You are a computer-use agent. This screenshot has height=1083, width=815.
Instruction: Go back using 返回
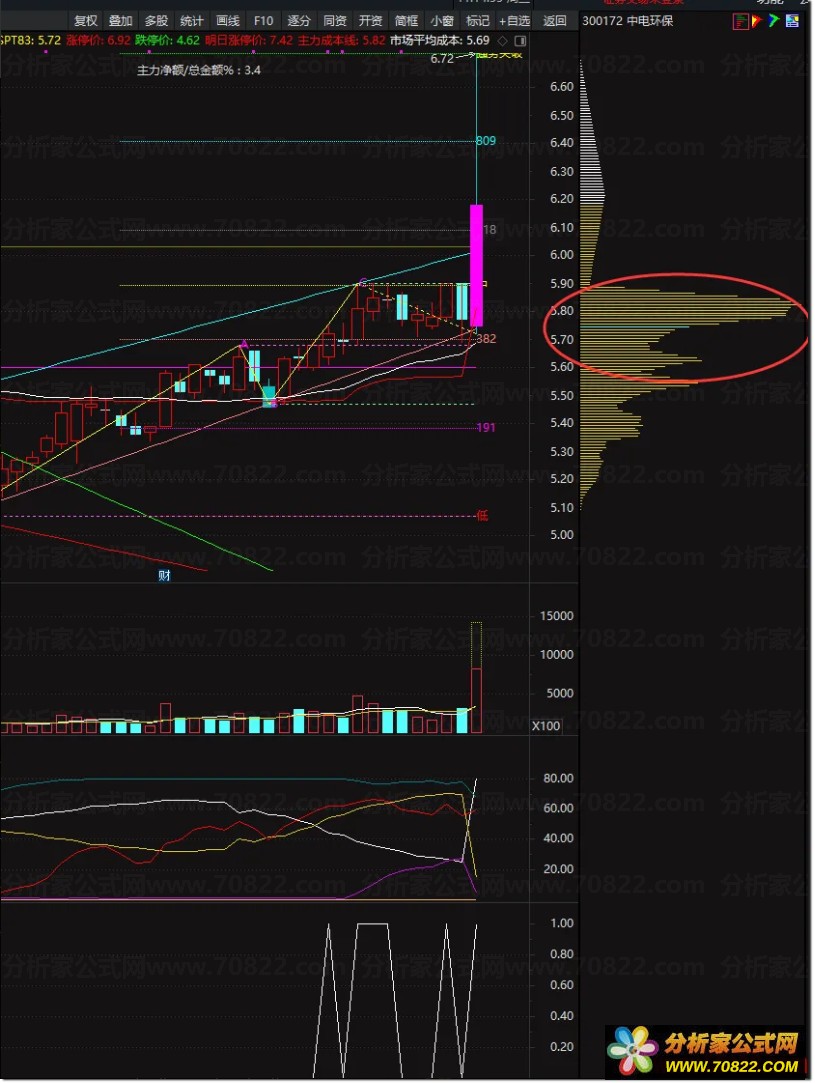coord(554,20)
